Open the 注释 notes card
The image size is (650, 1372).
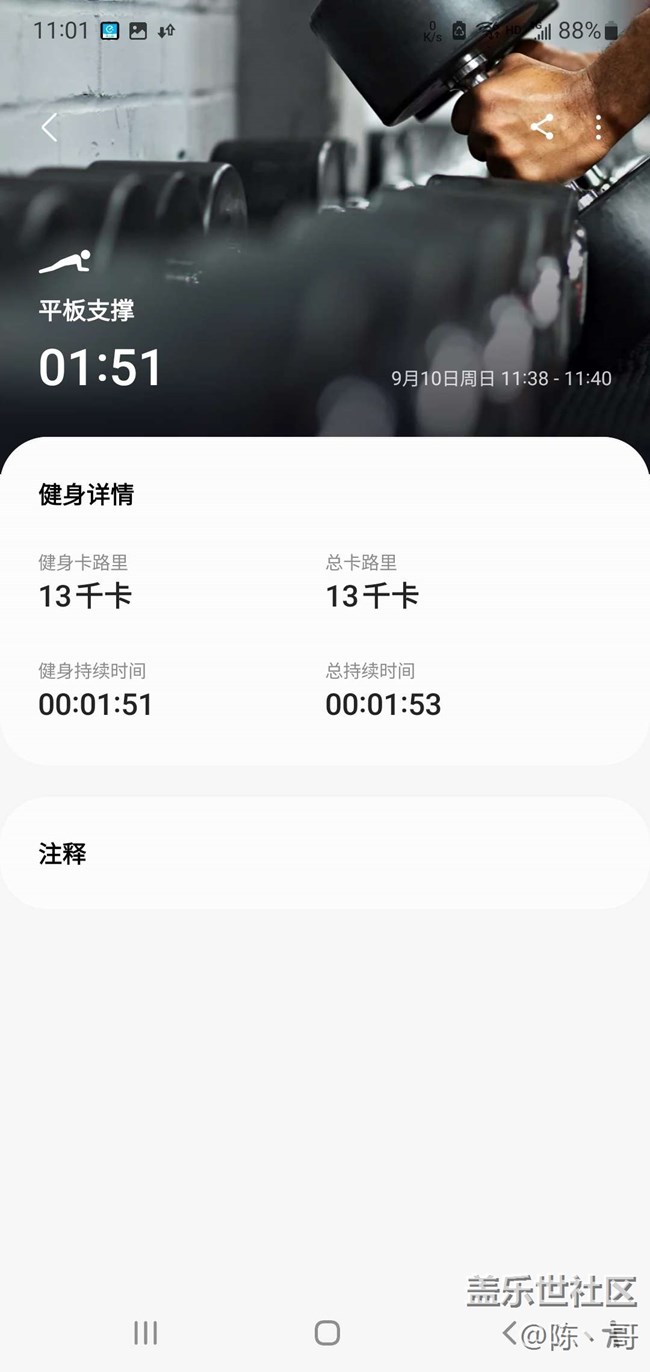[x=324, y=853]
